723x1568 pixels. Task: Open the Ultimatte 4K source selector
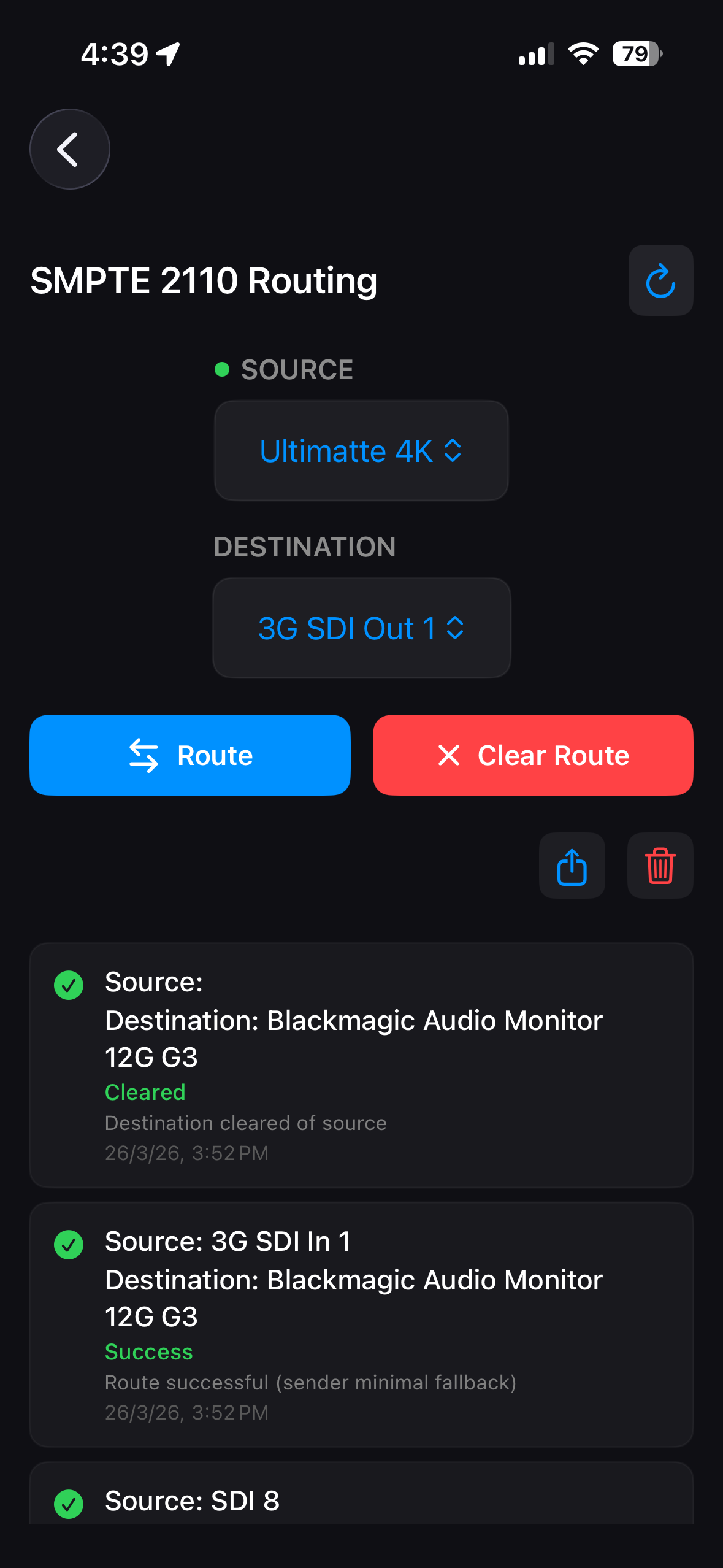[361, 450]
